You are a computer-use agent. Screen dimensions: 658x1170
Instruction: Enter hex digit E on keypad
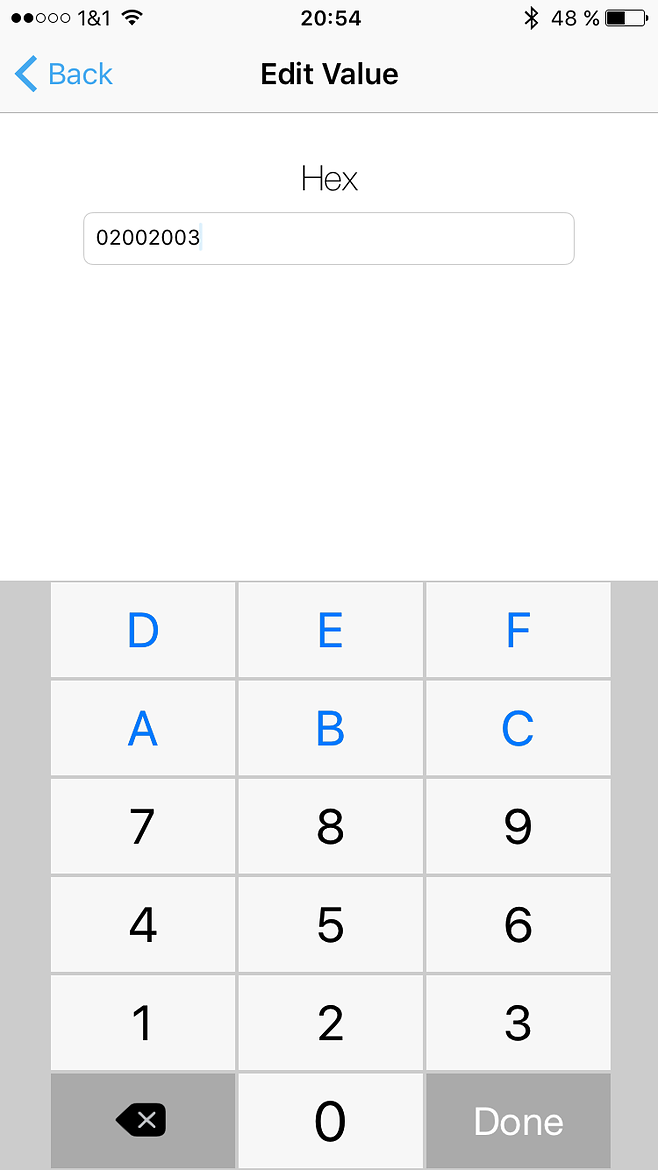pyautogui.click(x=330, y=630)
